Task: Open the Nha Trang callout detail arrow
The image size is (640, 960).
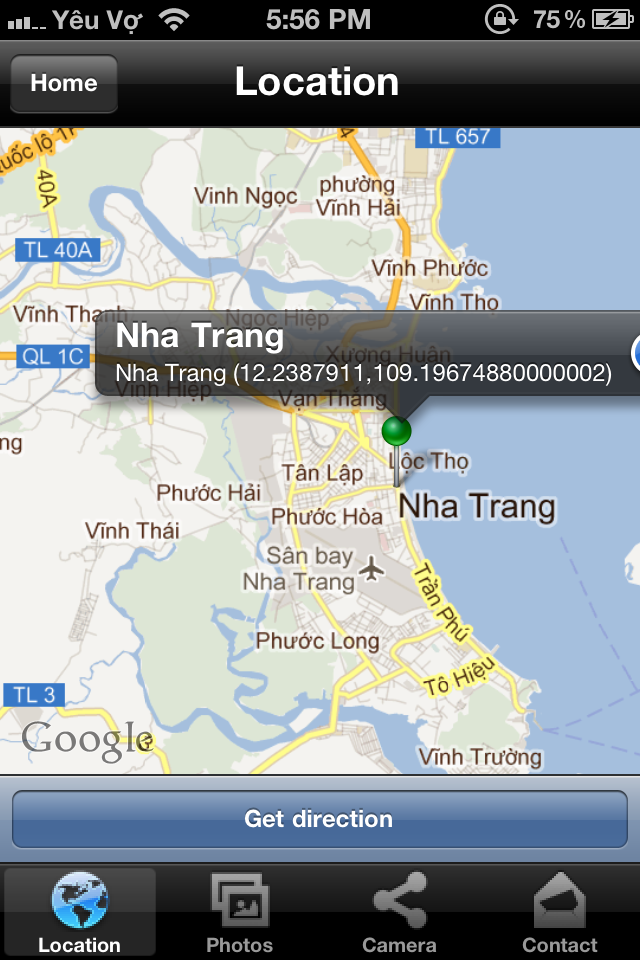Action: 635,353
